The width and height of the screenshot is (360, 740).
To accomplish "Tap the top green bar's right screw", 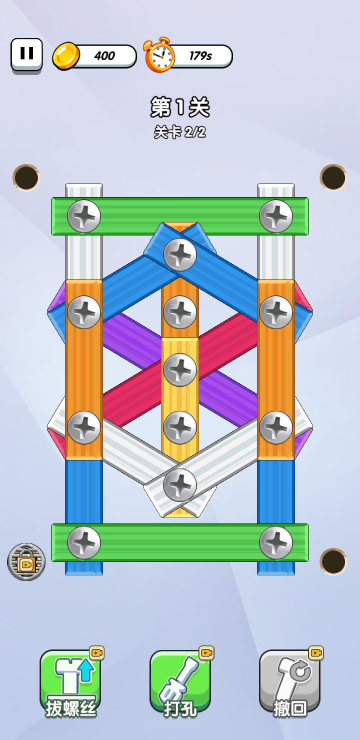I will pyautogui.click(x=276, y=216).
